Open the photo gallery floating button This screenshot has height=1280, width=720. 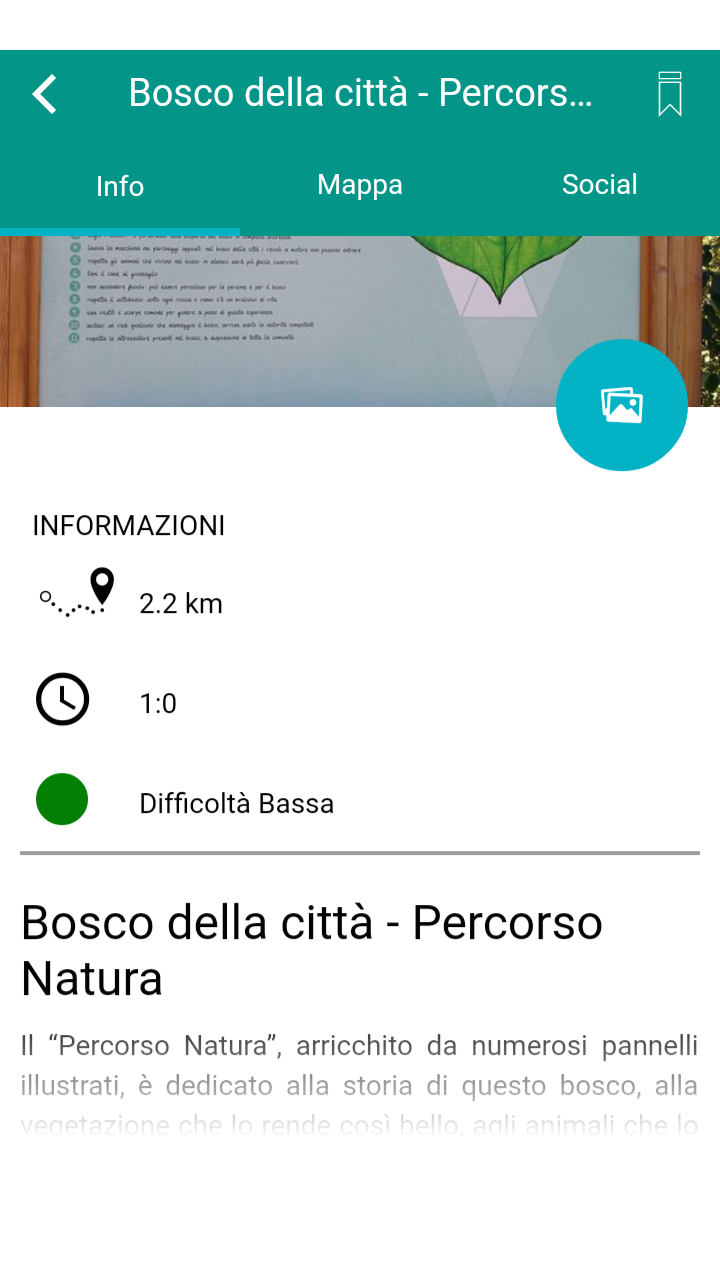pyautogui.click(x=622, y=405)
